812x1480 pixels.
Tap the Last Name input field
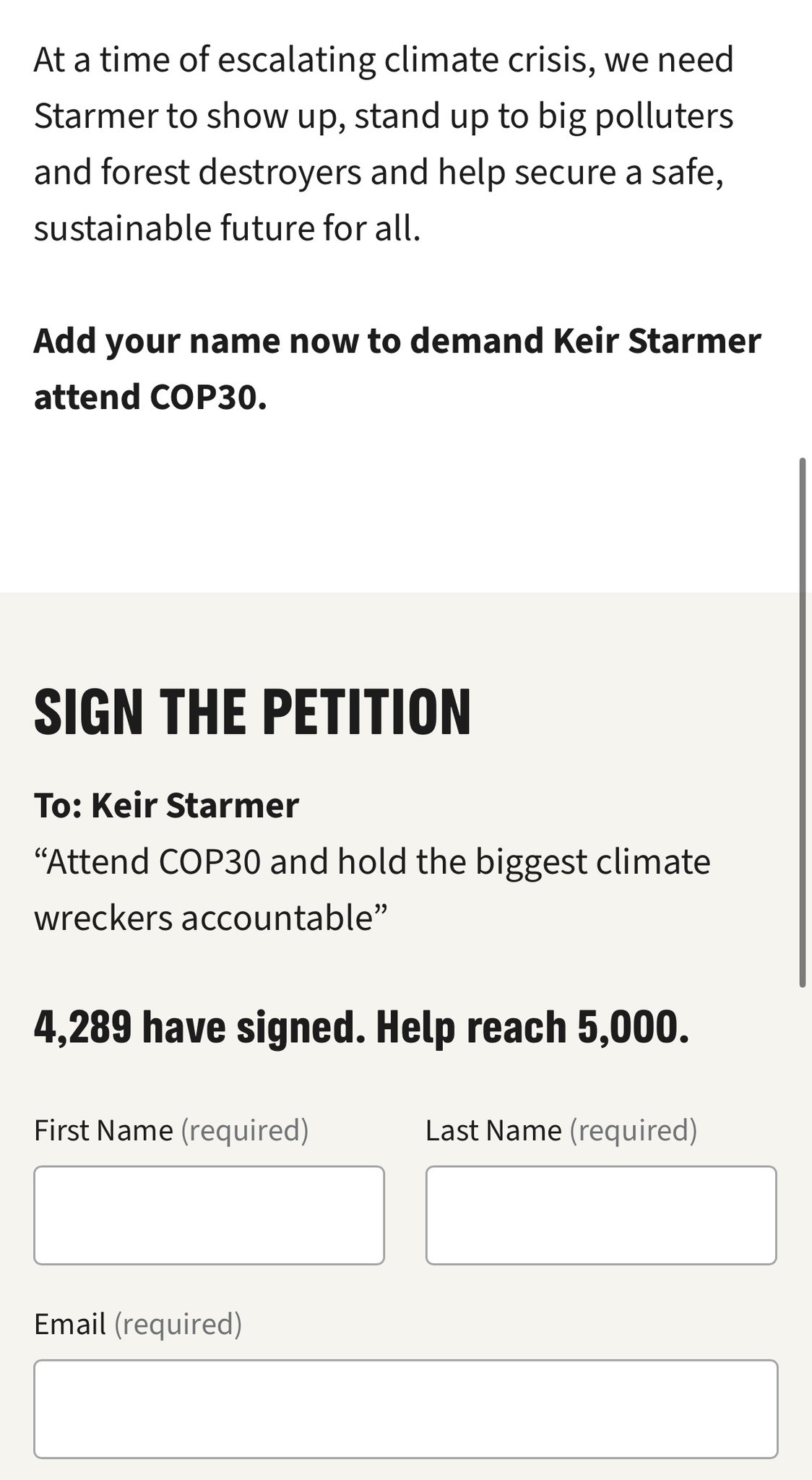click(601, 1215)
